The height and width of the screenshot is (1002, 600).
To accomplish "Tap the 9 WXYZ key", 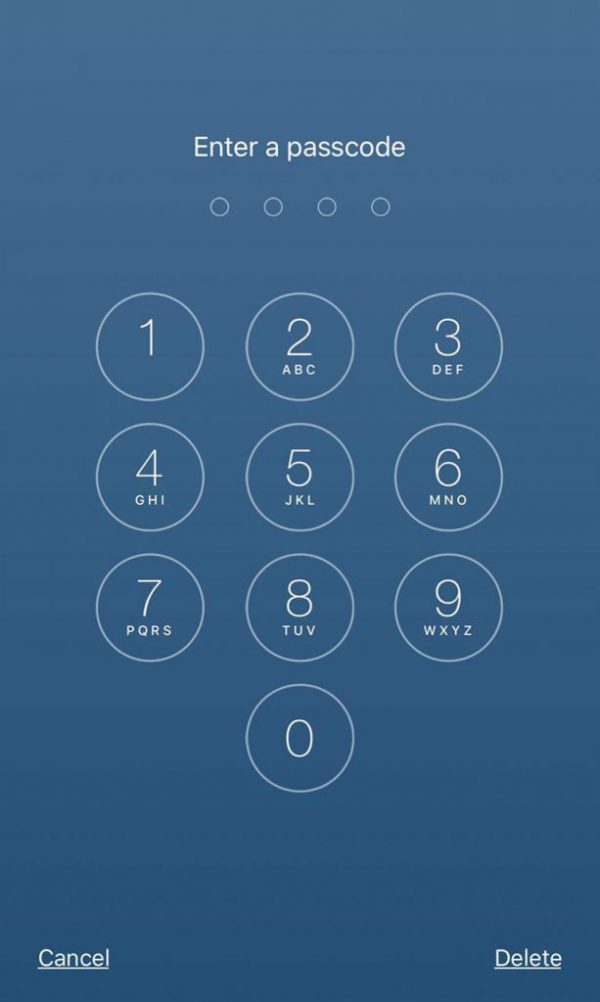I will tap(448, 607).
